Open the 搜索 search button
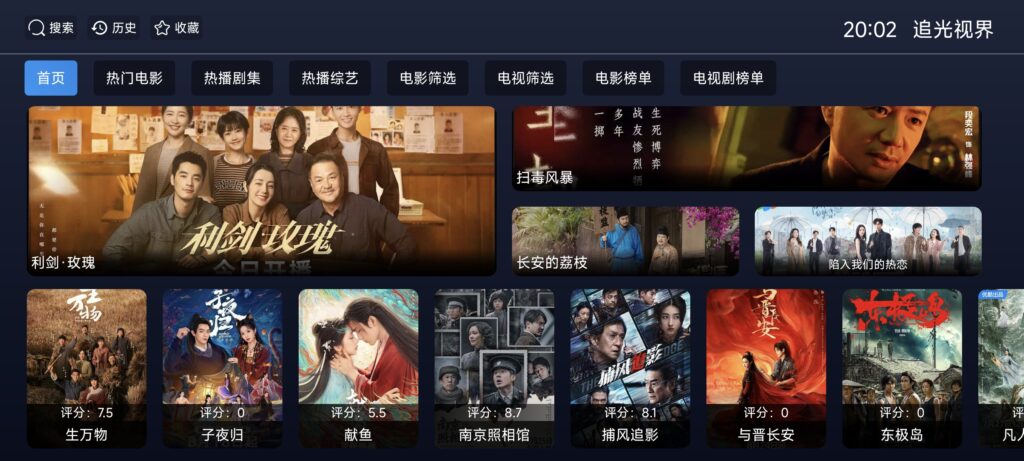 [51, 28]
